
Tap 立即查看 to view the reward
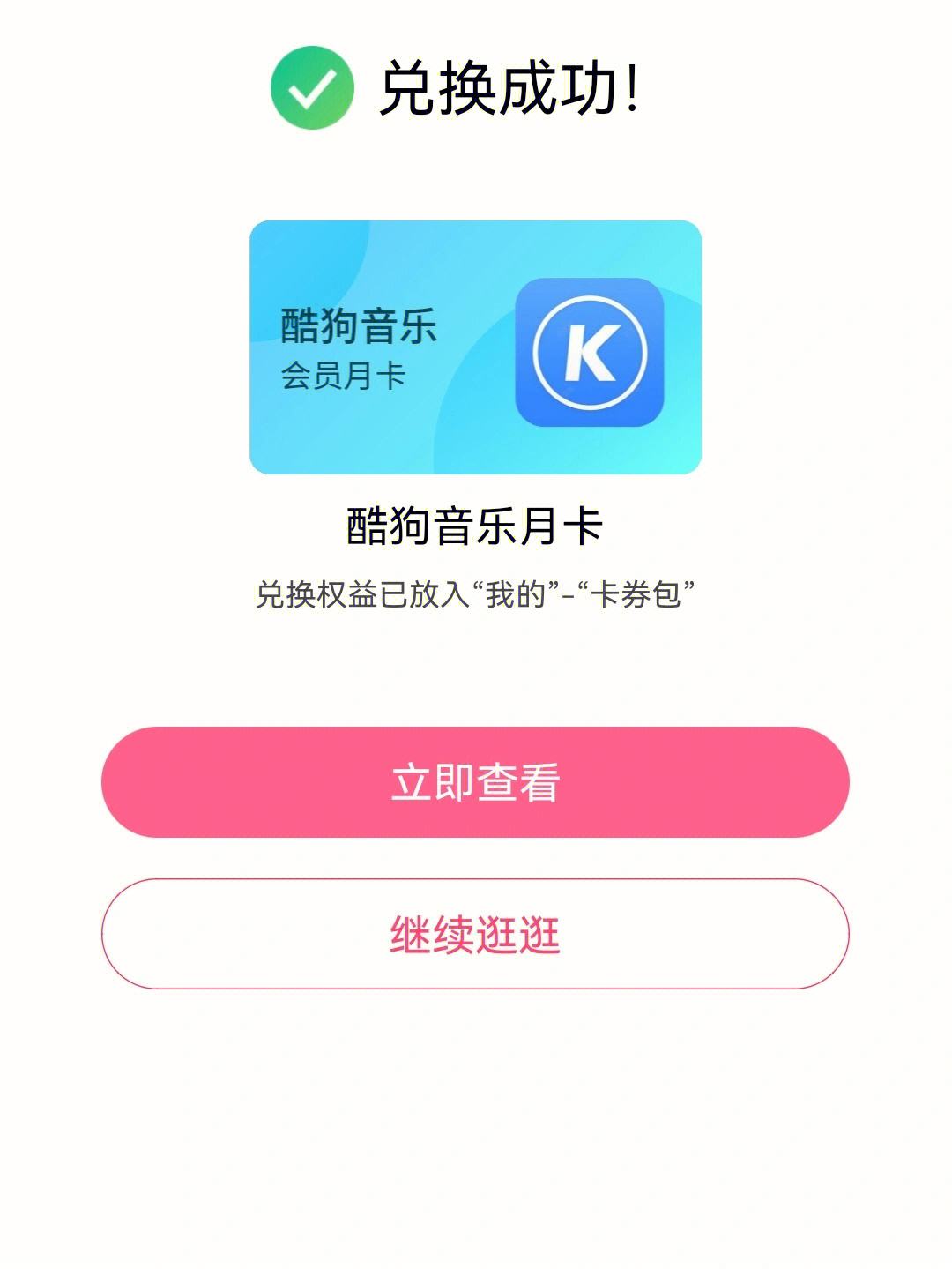[476, 783]
